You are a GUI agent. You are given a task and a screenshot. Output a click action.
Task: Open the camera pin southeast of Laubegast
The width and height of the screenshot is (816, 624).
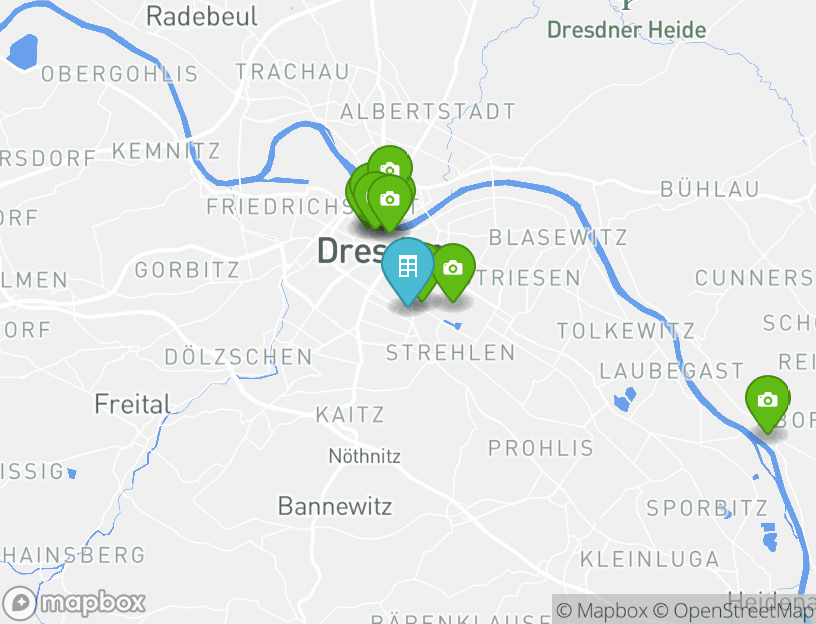767,401
